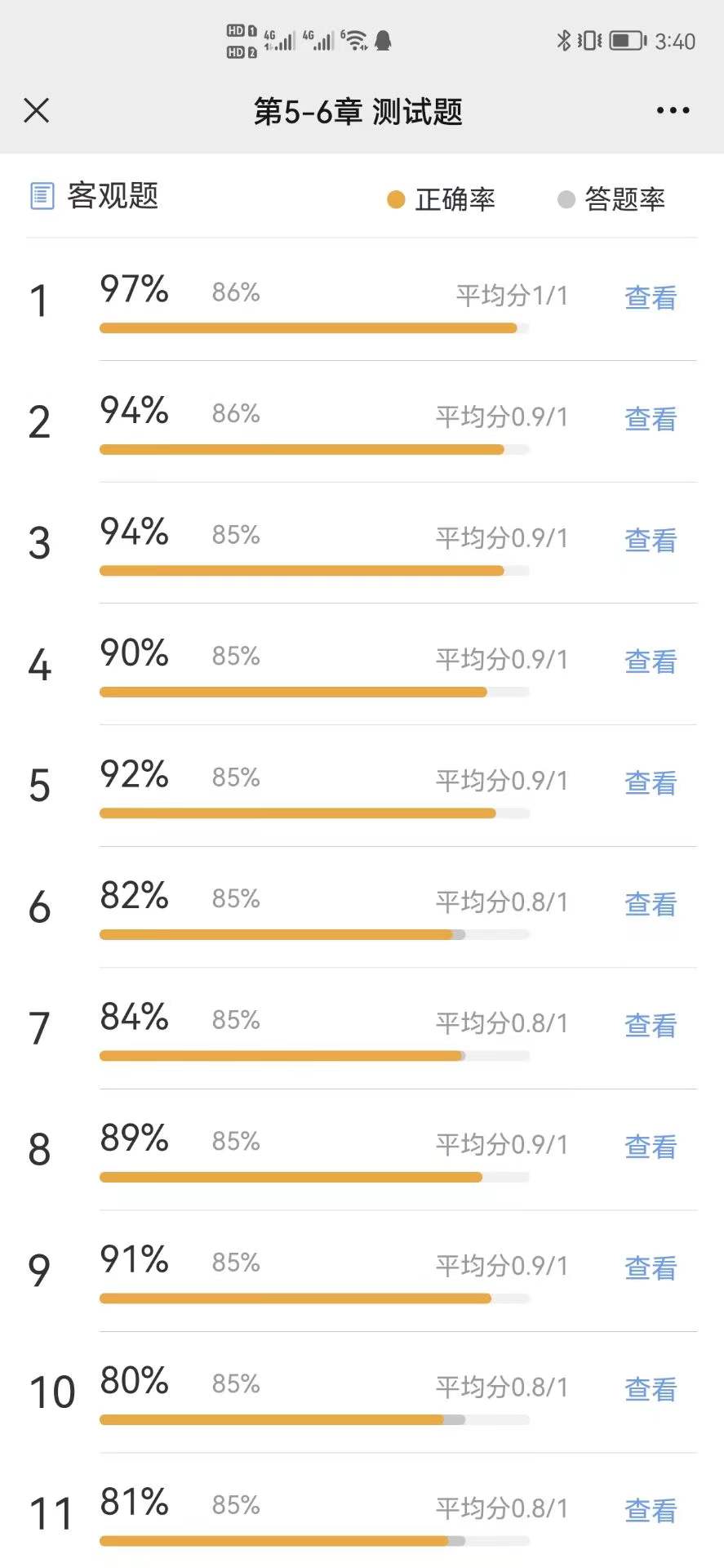The image size is (724, 1568).
Task: Select 查看 next to question 7
Action: click(651, 1025)
